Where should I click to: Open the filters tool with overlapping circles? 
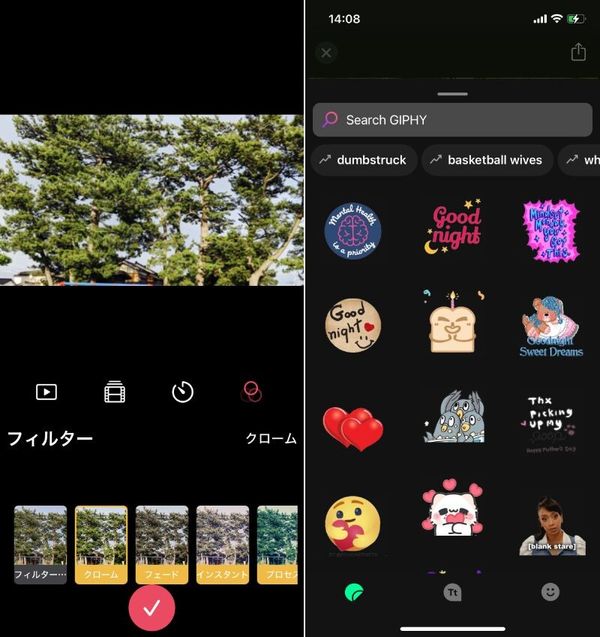point(252,392)
